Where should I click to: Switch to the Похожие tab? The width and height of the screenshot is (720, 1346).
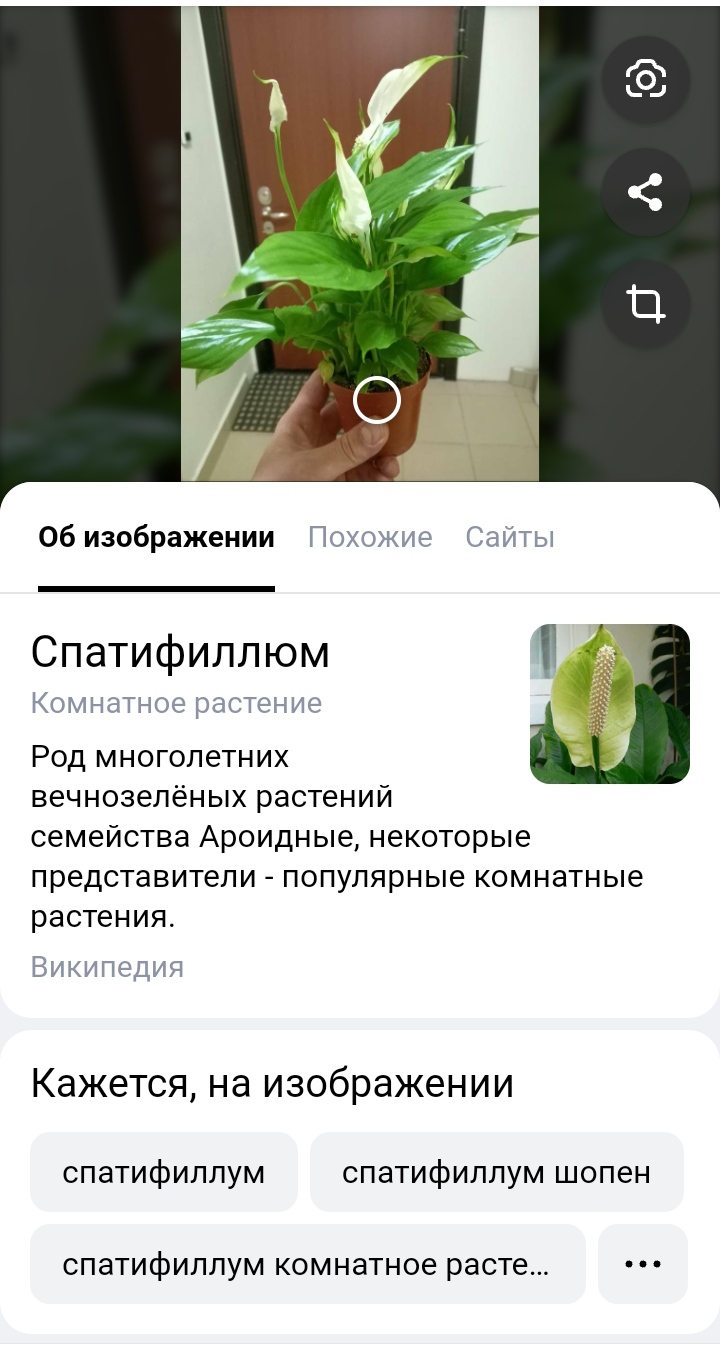[x=370, y=538]
